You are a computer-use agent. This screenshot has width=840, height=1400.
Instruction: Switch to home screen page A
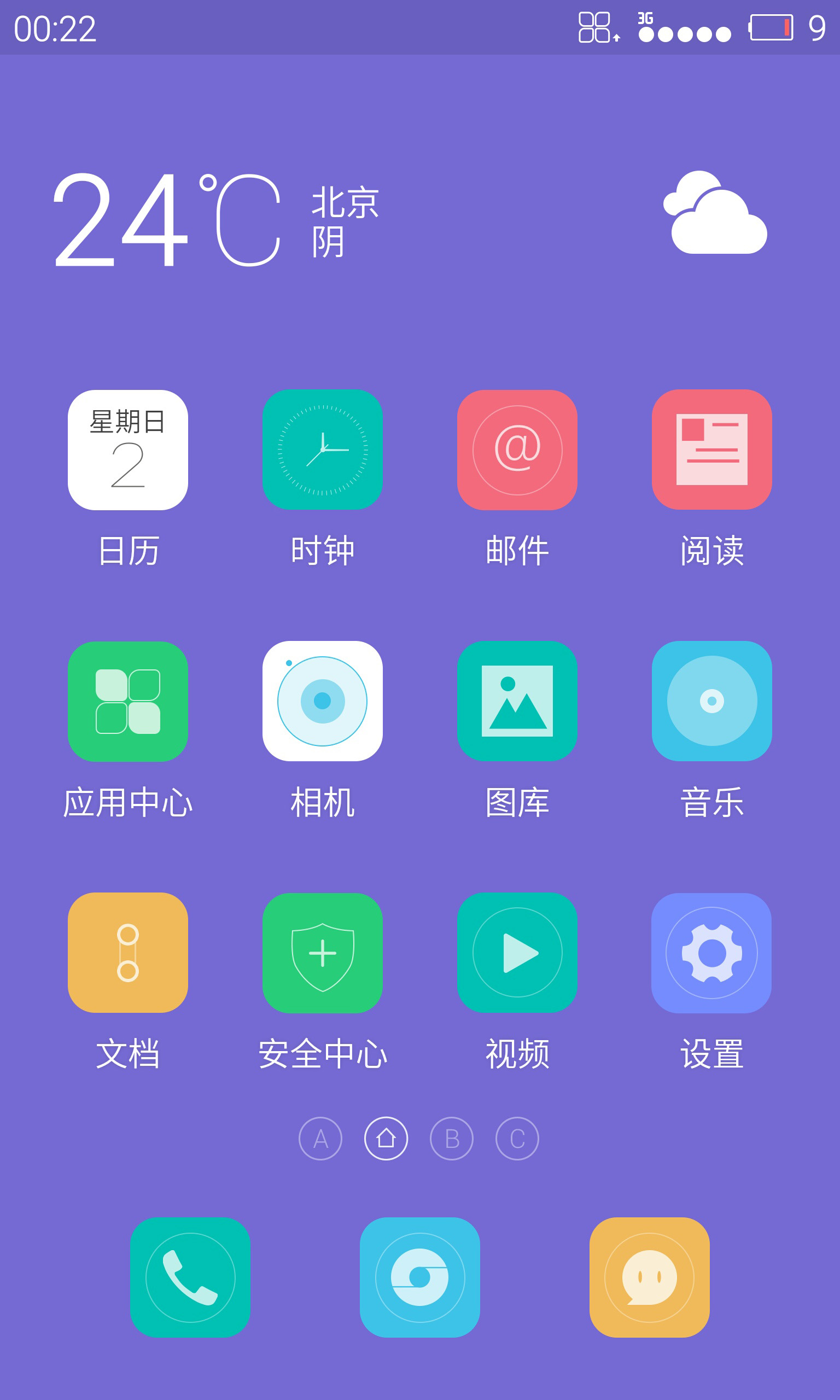(320, 1139)
